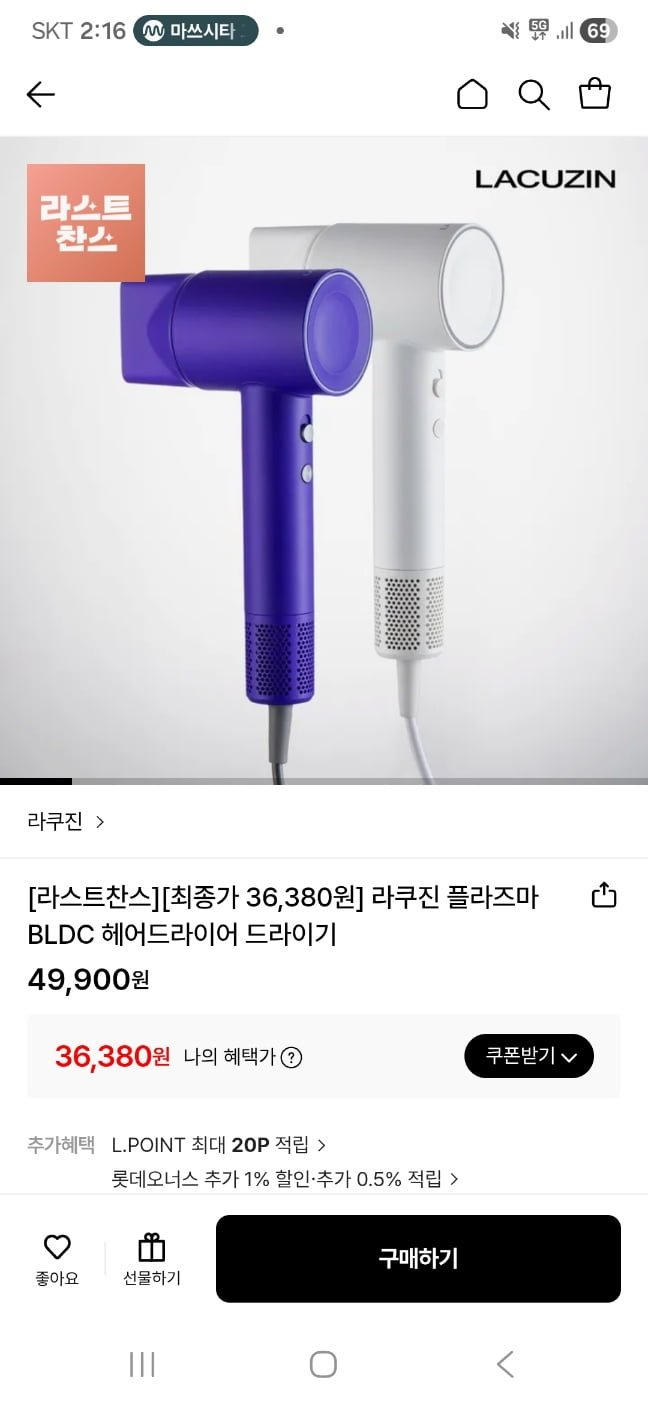648x1404 pixels.
Task: Tap the system home button
Action: click(323, 1364)
